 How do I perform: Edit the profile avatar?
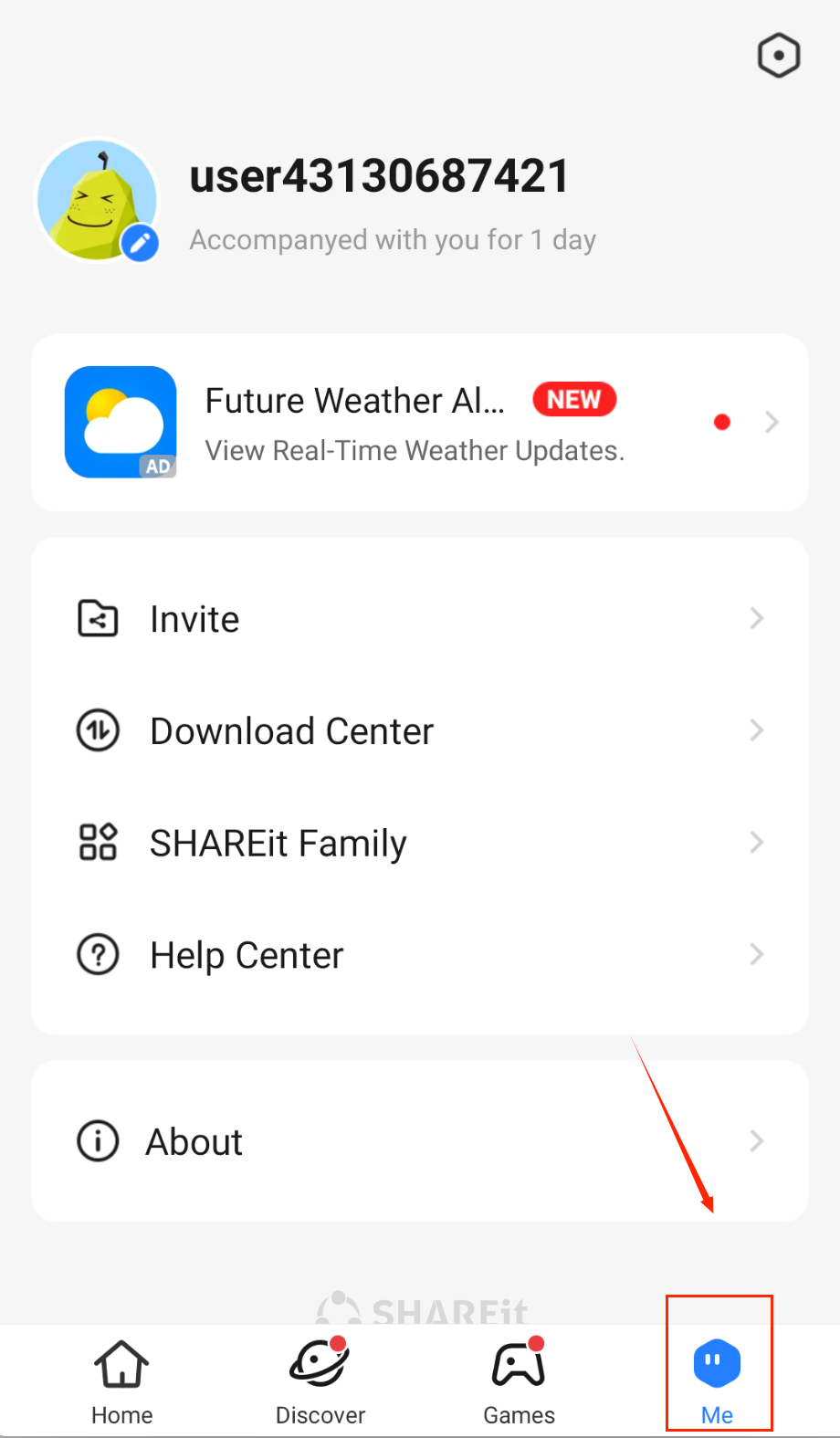[x=140, y=243]
